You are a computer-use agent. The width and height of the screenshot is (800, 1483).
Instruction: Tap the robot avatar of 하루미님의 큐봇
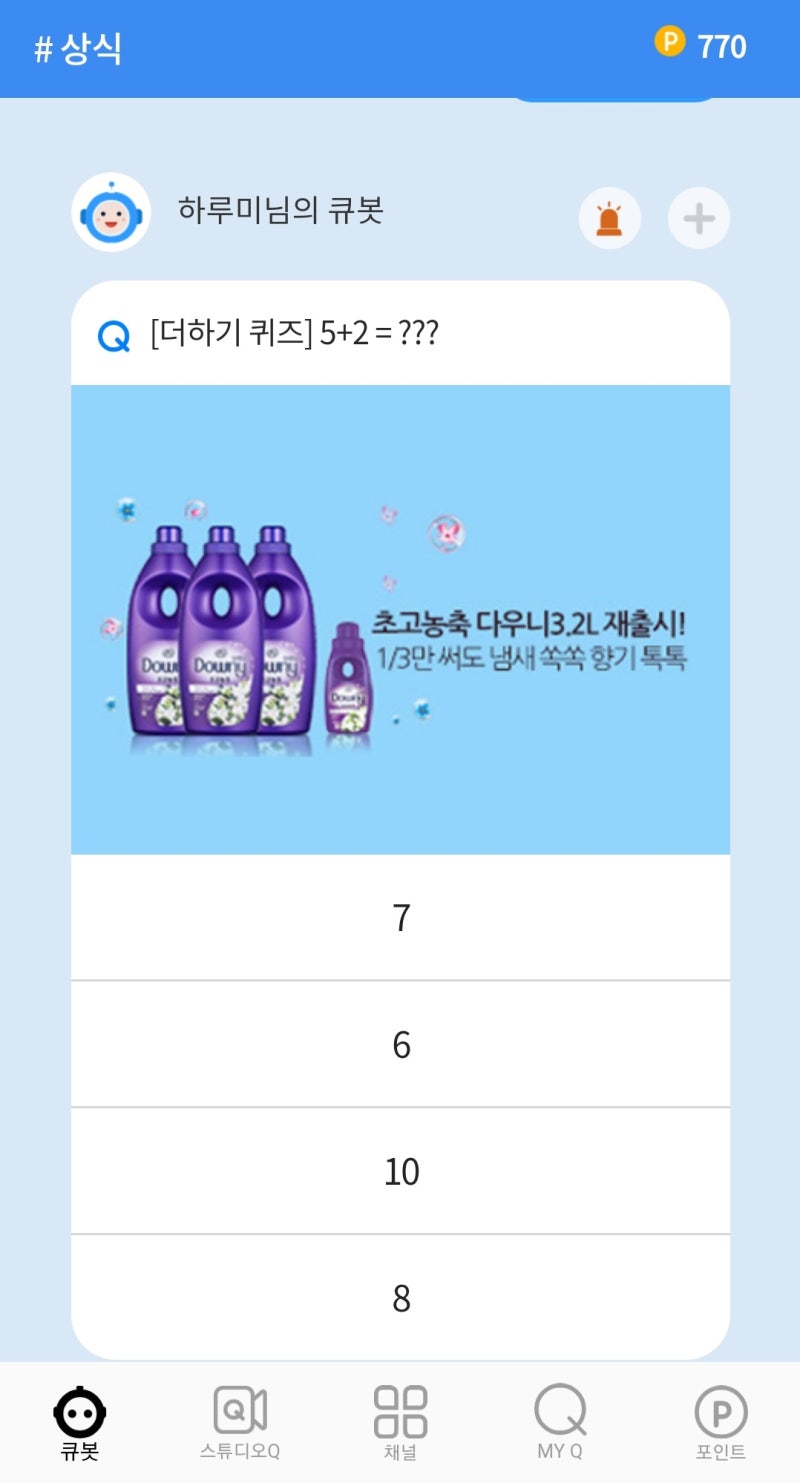click(110, 213)
